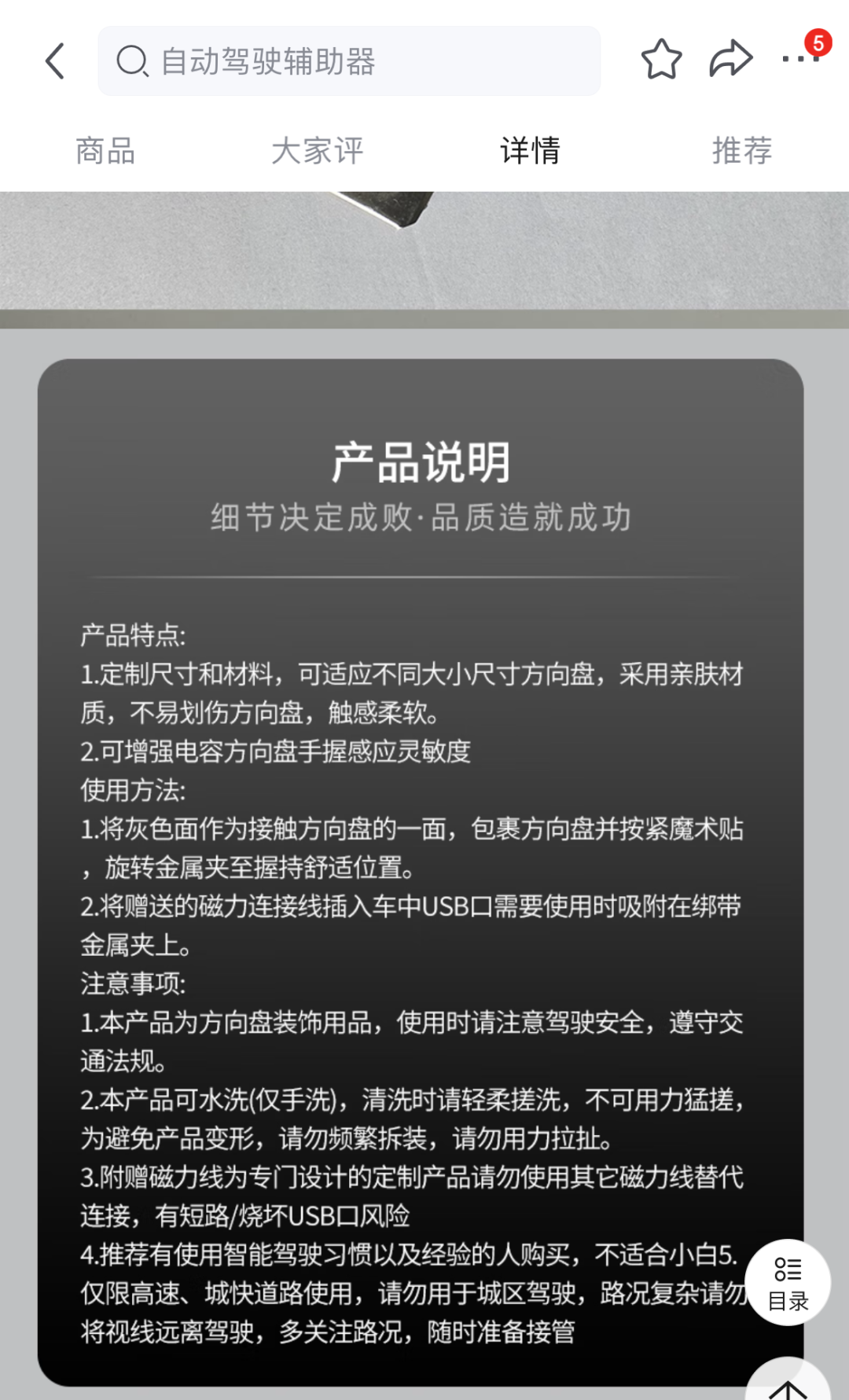This screenshot has width=849, height=1400.
Task: Open the three-dot overflow menu
Action: (x=800, y=60)
